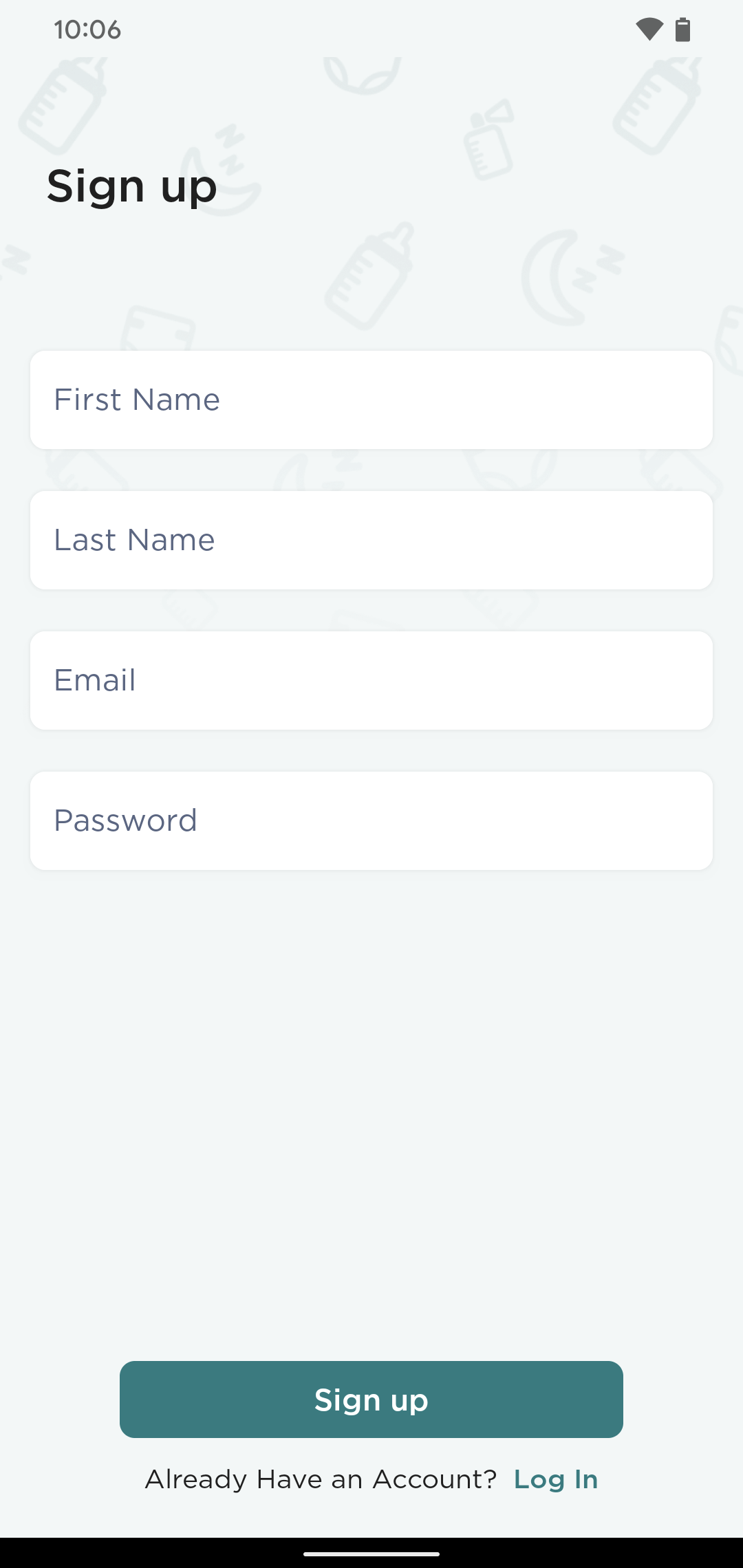Tap the First Name field
Screen dimensions: 743x1568
click(371, 400)
